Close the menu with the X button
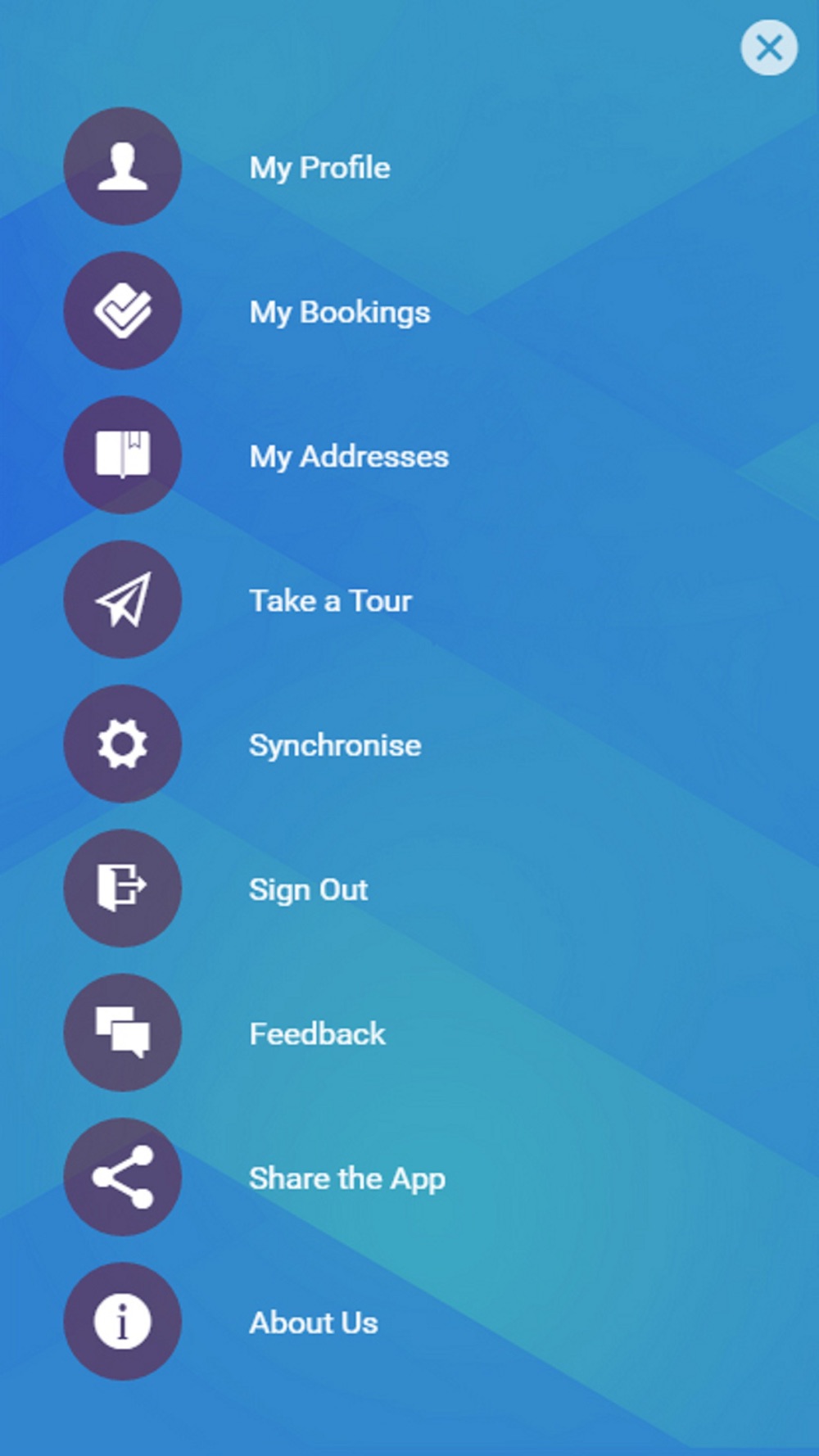The image size is (819, 1456). [x=769, y=47]
